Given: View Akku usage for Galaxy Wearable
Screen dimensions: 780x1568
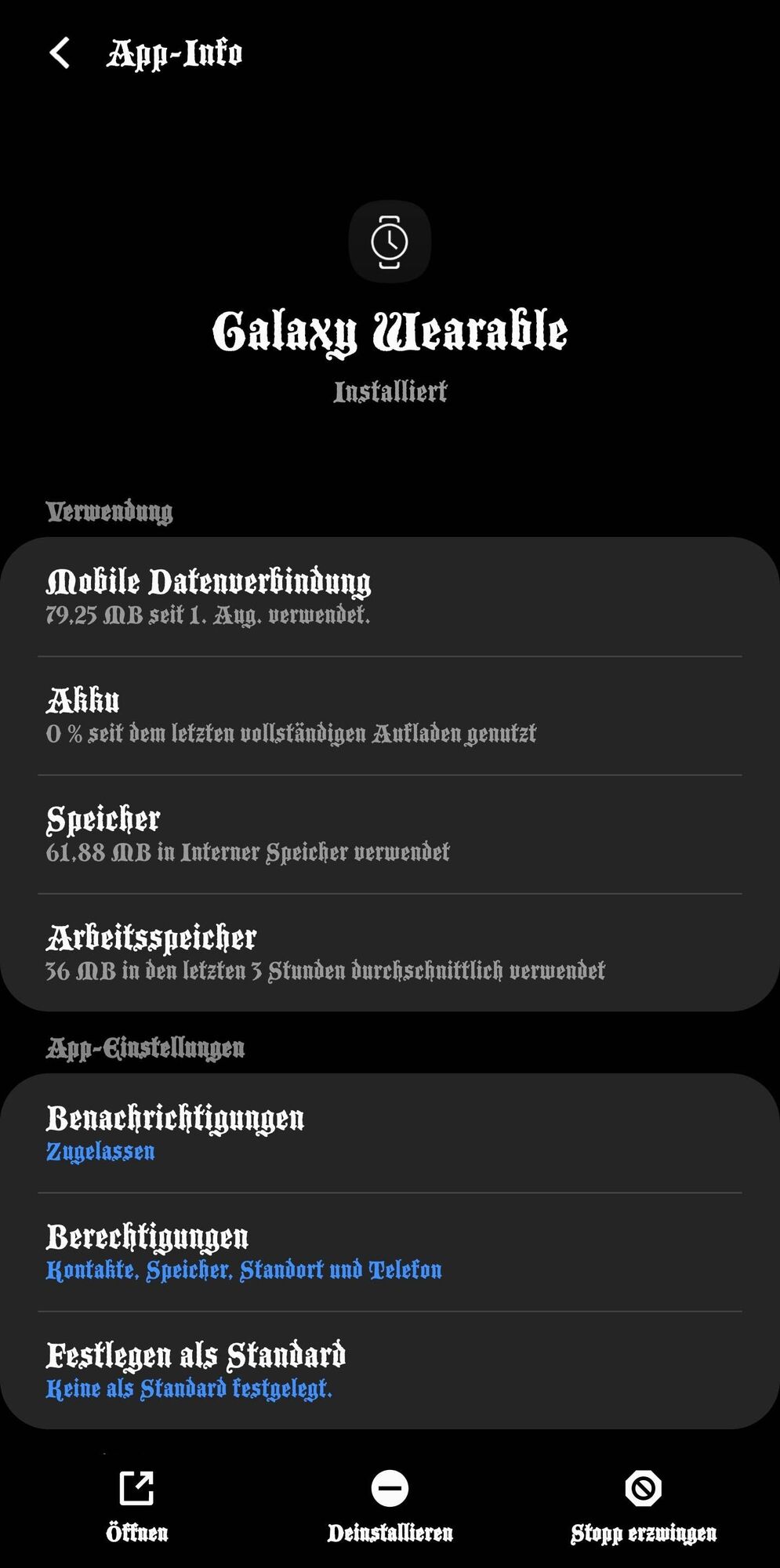Looking at the screenshot, I should click(x=390, y=715).
